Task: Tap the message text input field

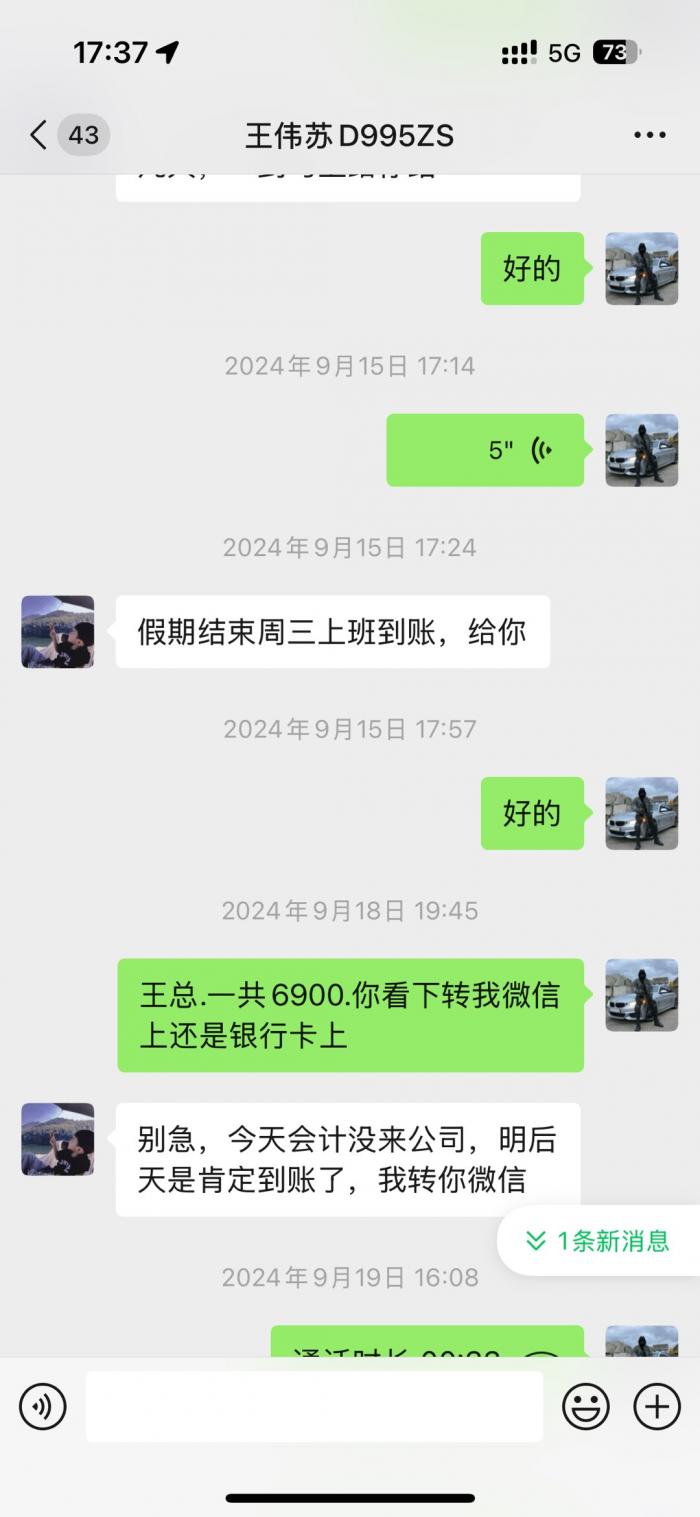Action: 314,1407
